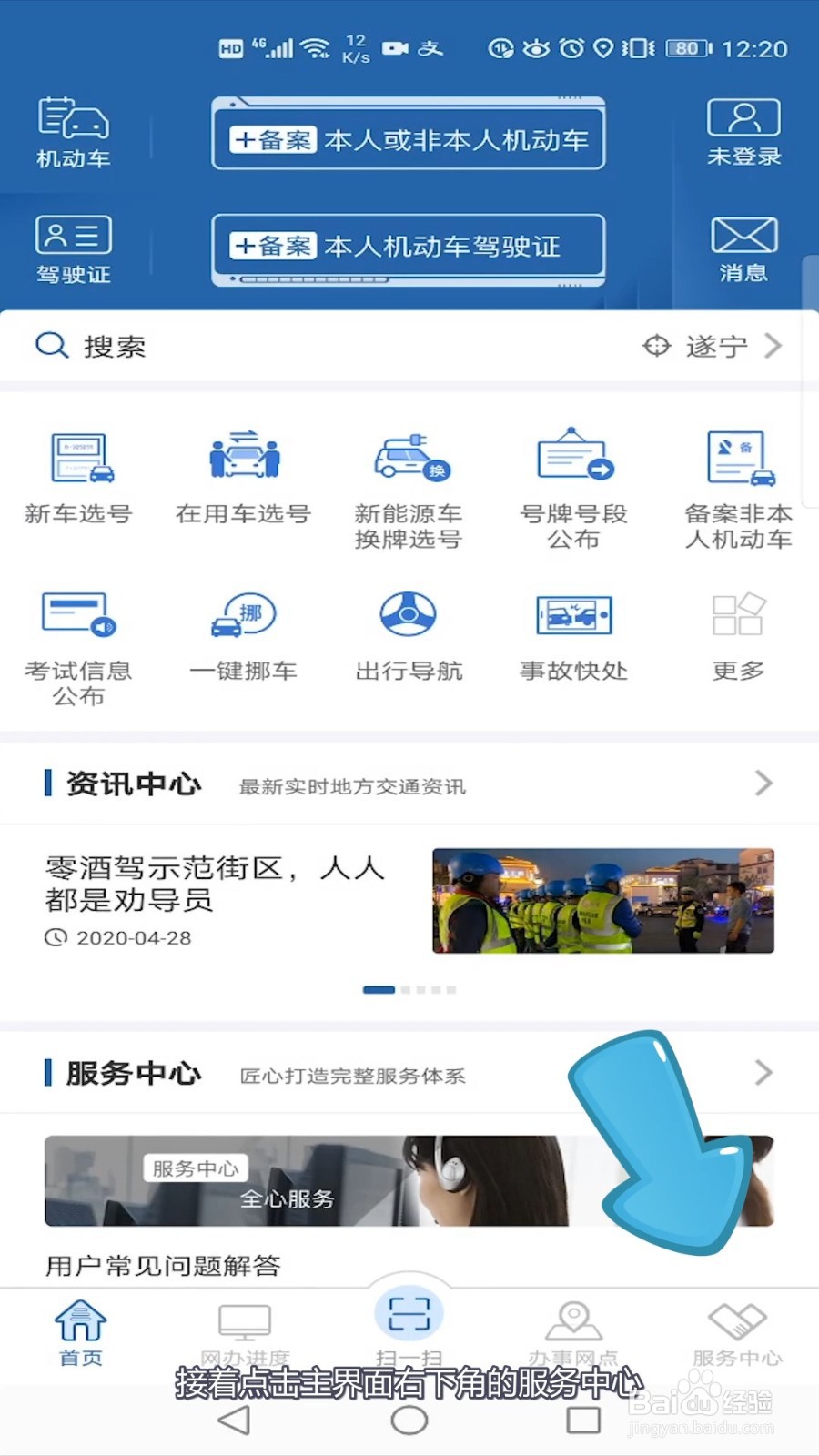The image size is (819, 1456).
Task: Tap the 搜索 search field
Action: click(118, 346)
